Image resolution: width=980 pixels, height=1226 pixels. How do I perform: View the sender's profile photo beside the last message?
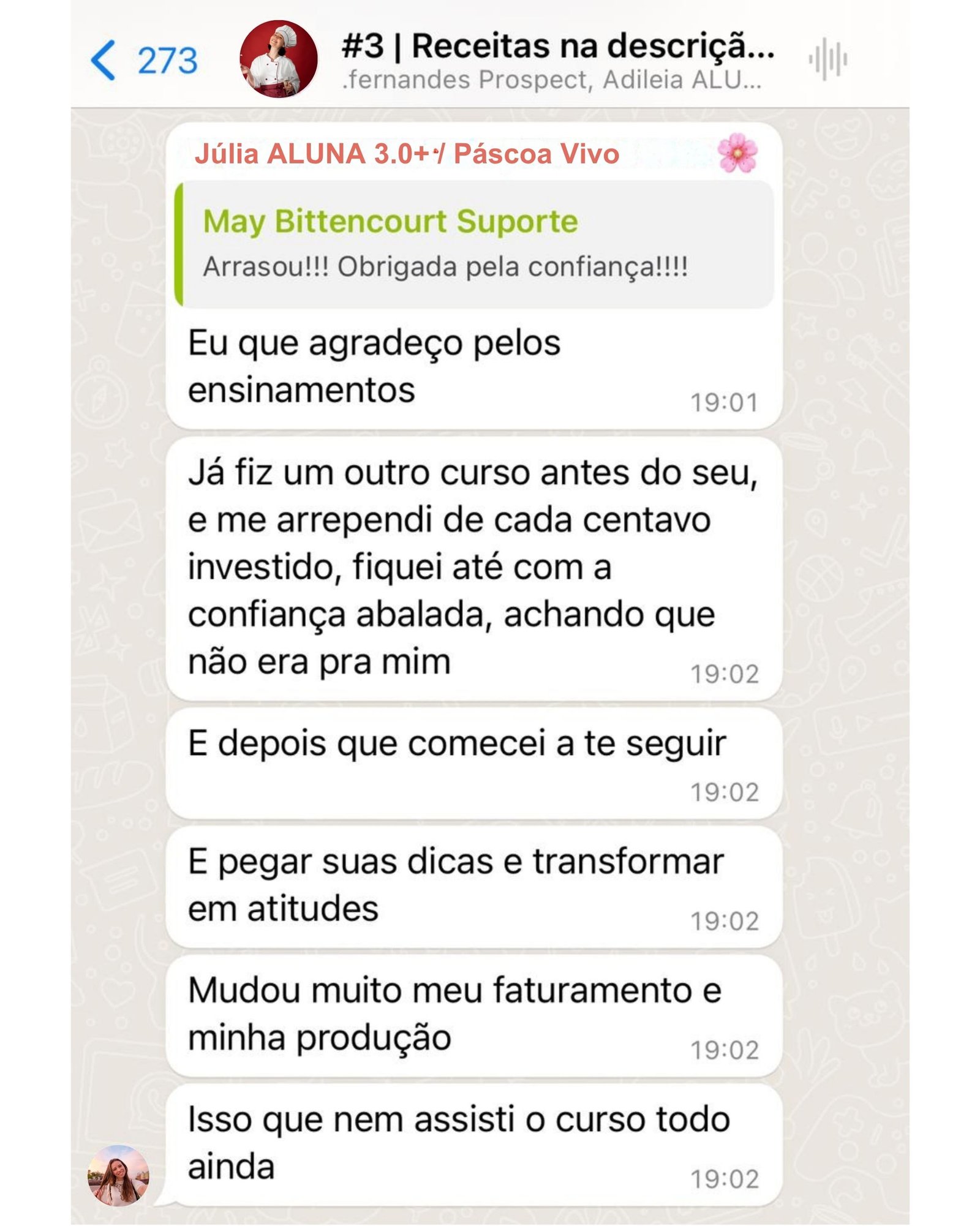tap(119, 1176)
